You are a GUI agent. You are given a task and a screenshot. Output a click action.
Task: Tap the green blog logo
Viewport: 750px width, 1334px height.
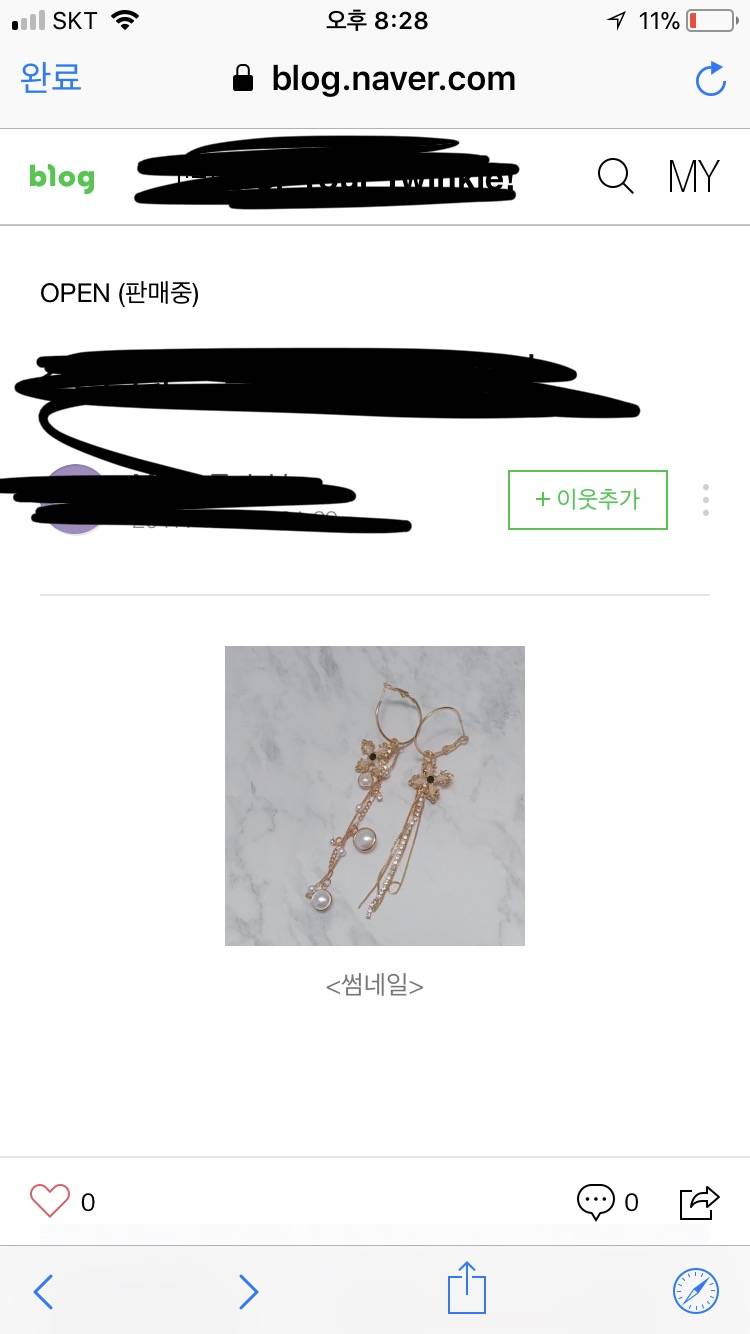(61, 176)
